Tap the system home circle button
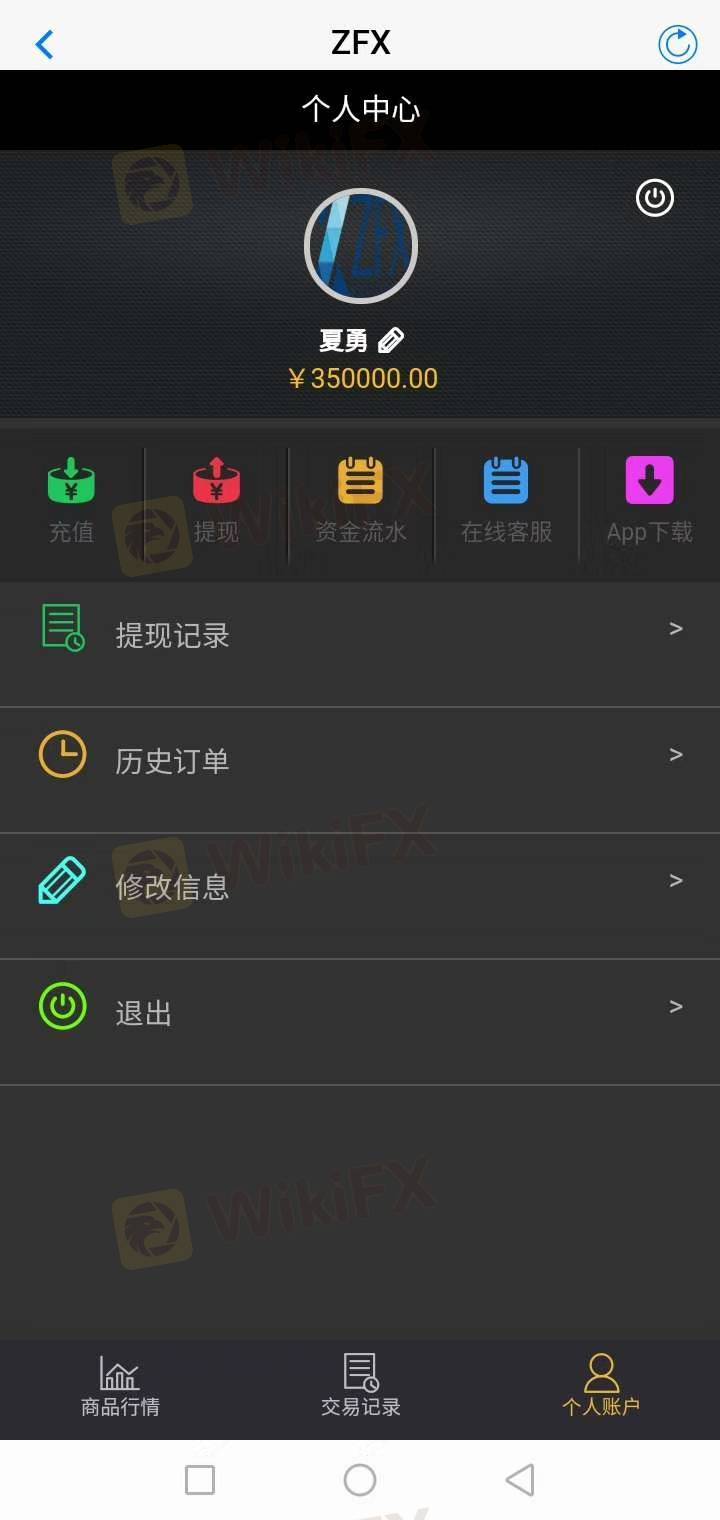 click(x=360, y=1480)
